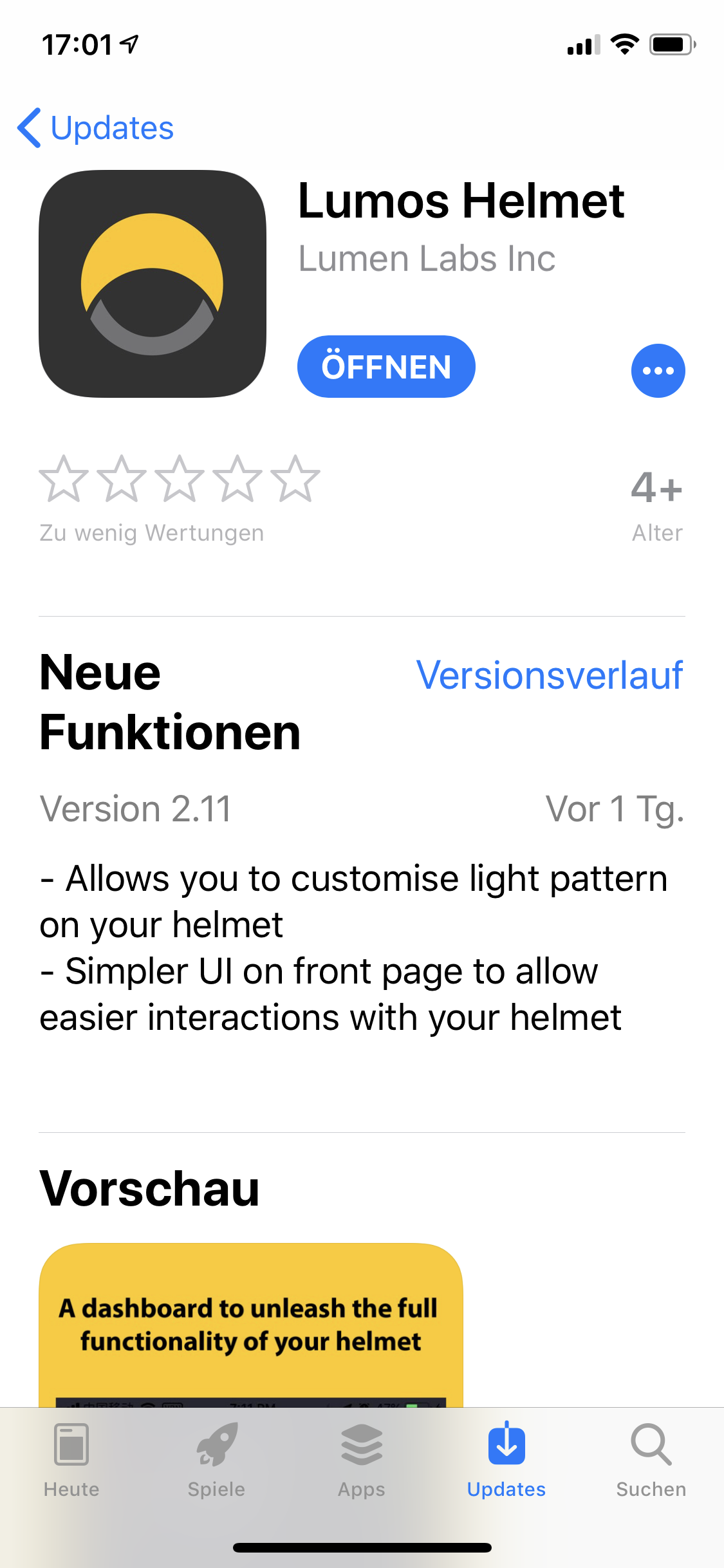
Task: Open the Lumos Helmet app with ÖFFNEN
Action: (386, 367)
